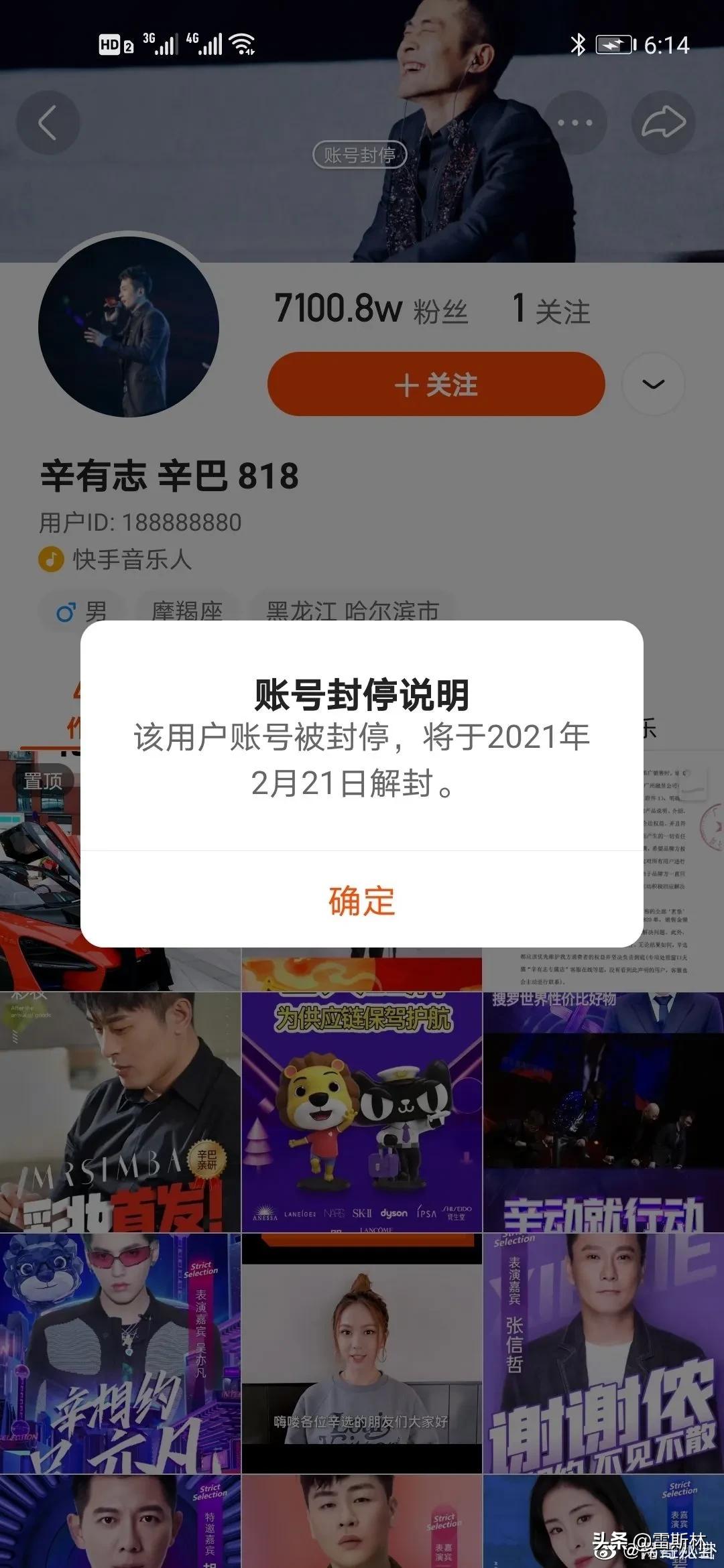Tap the 摩羯座 zodiac tag
The image size is (724, 1568).
click(187, 610)
